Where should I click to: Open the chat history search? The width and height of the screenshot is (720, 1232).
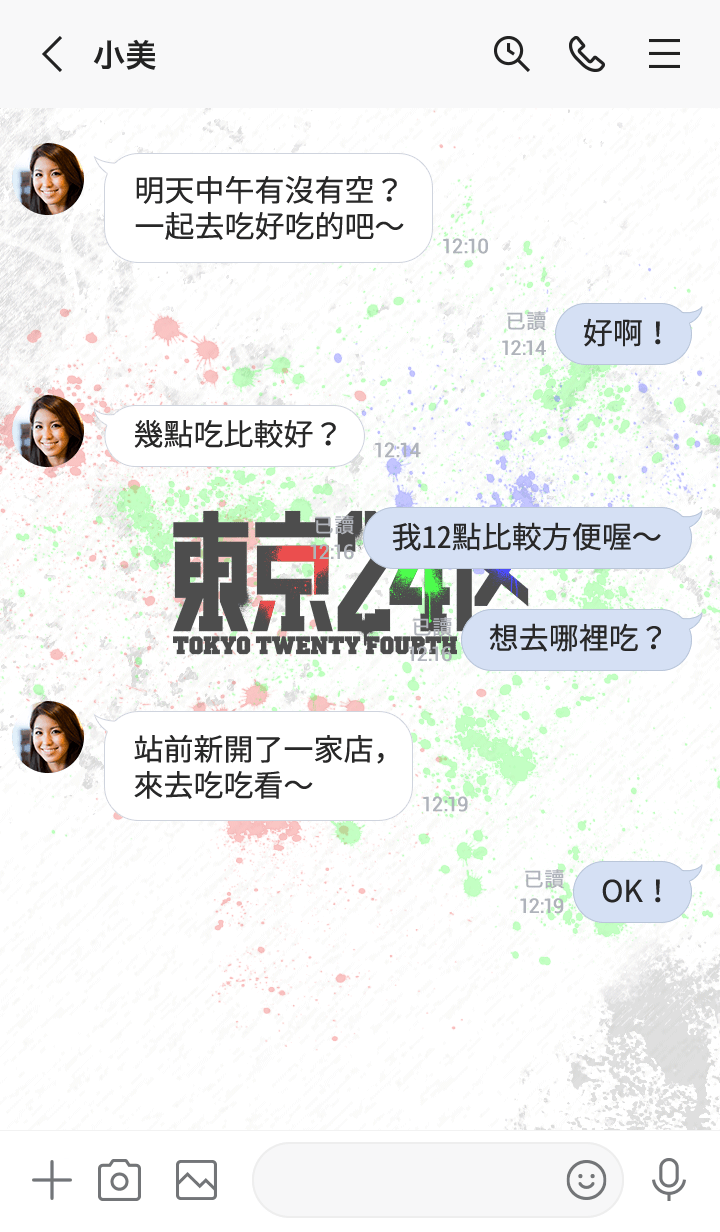pyautogui.click(x=511, y=54)
